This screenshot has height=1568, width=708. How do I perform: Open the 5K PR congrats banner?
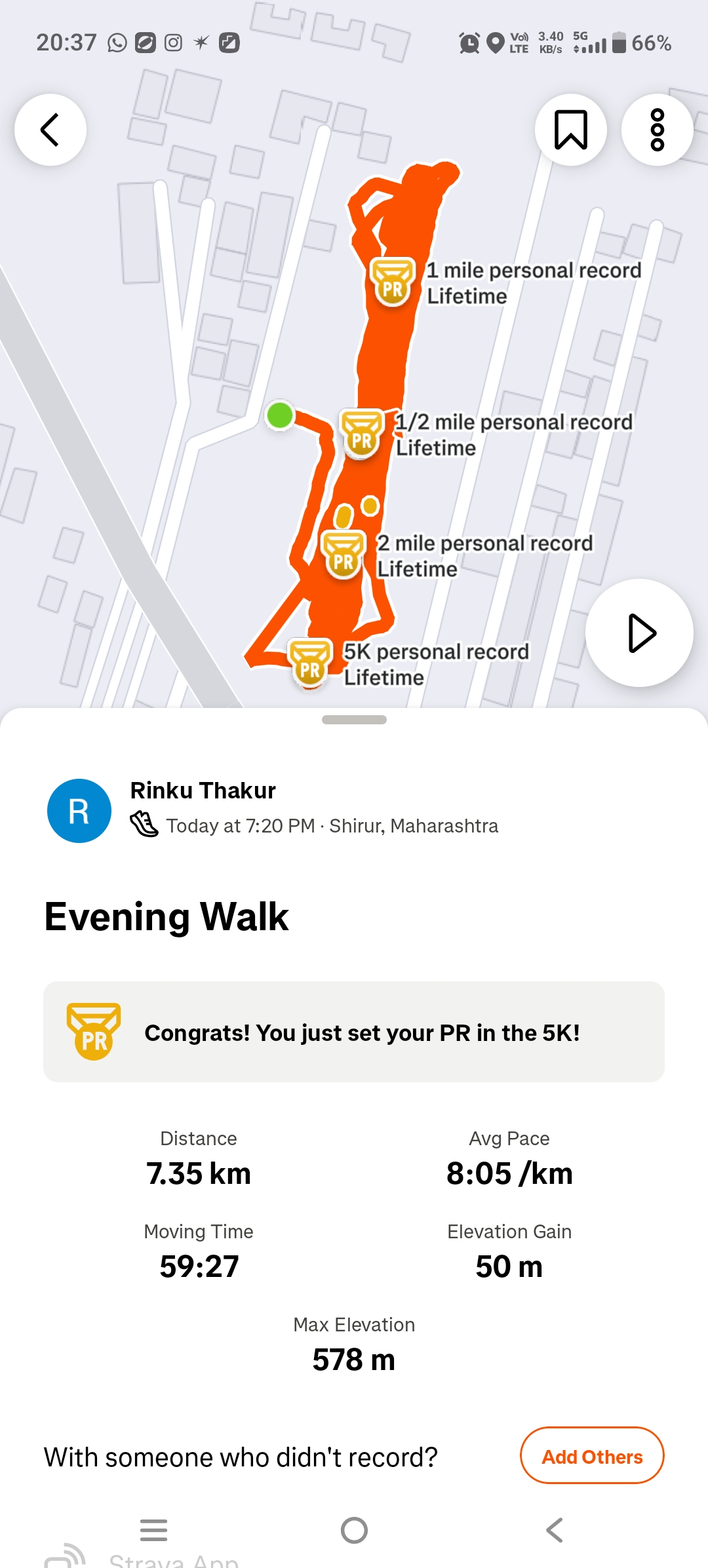coord(354,1032)
